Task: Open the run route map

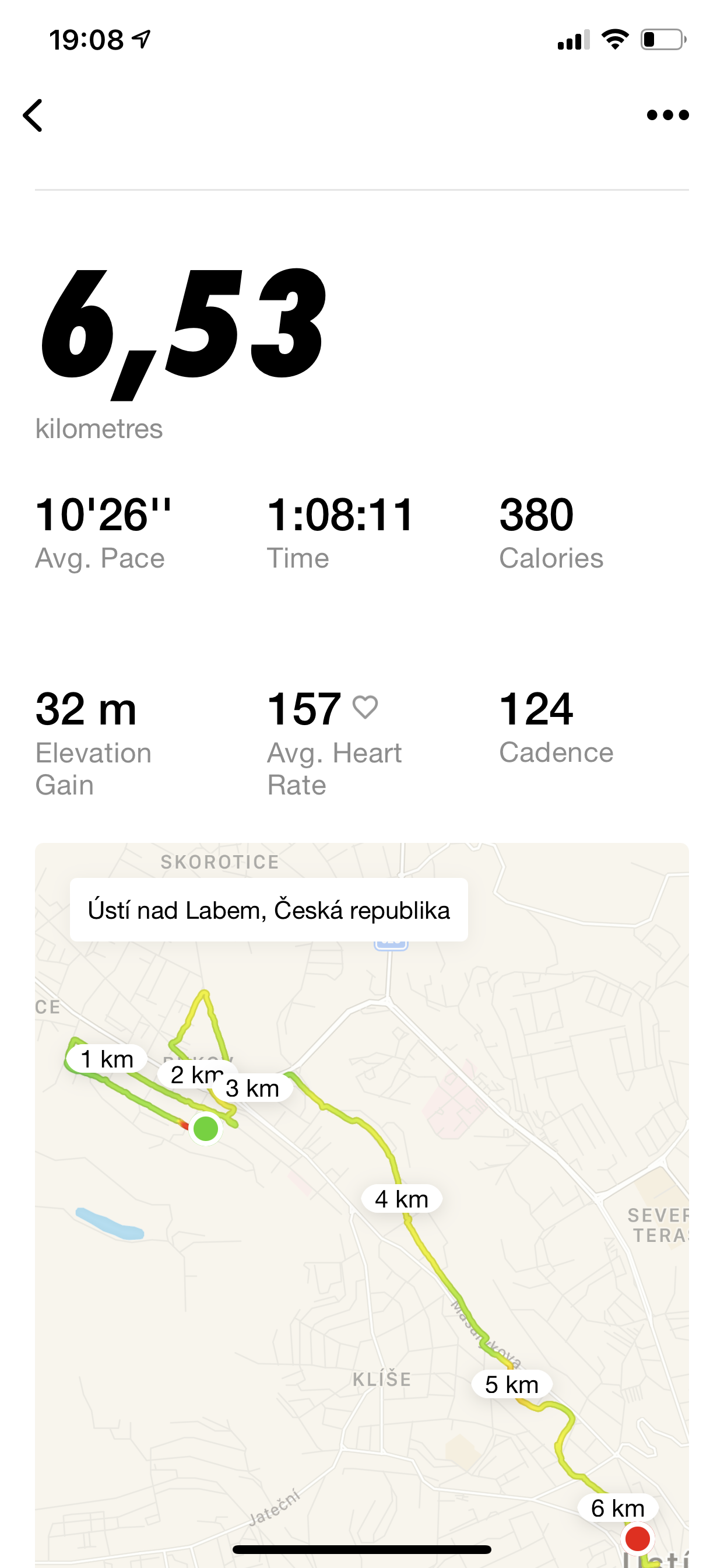Action: point(362,1205)
